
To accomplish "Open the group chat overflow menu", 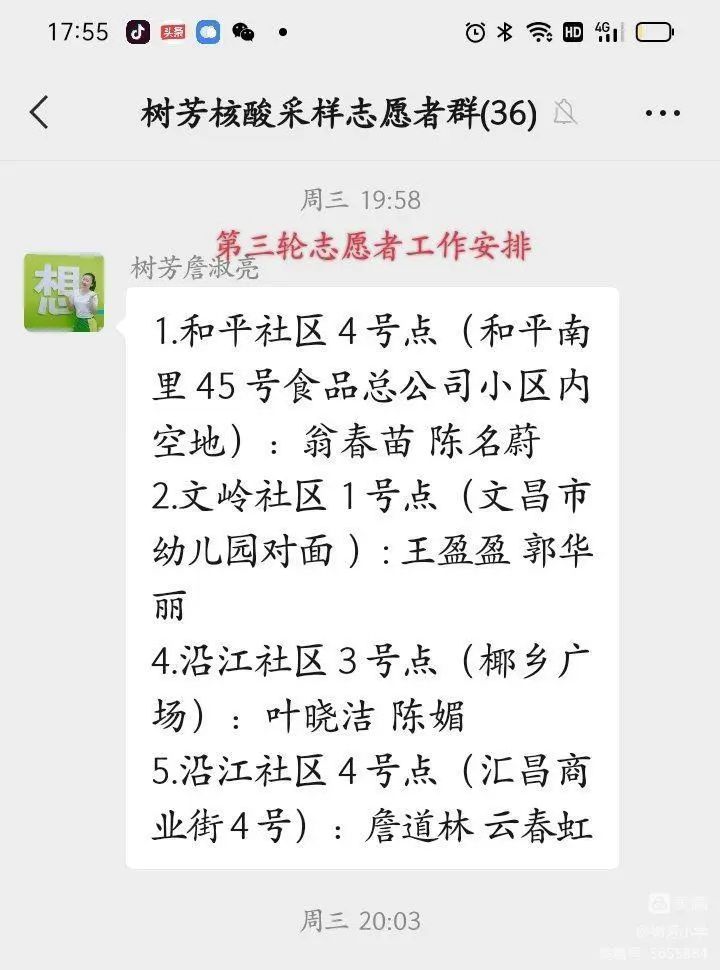I will point(662,114).
